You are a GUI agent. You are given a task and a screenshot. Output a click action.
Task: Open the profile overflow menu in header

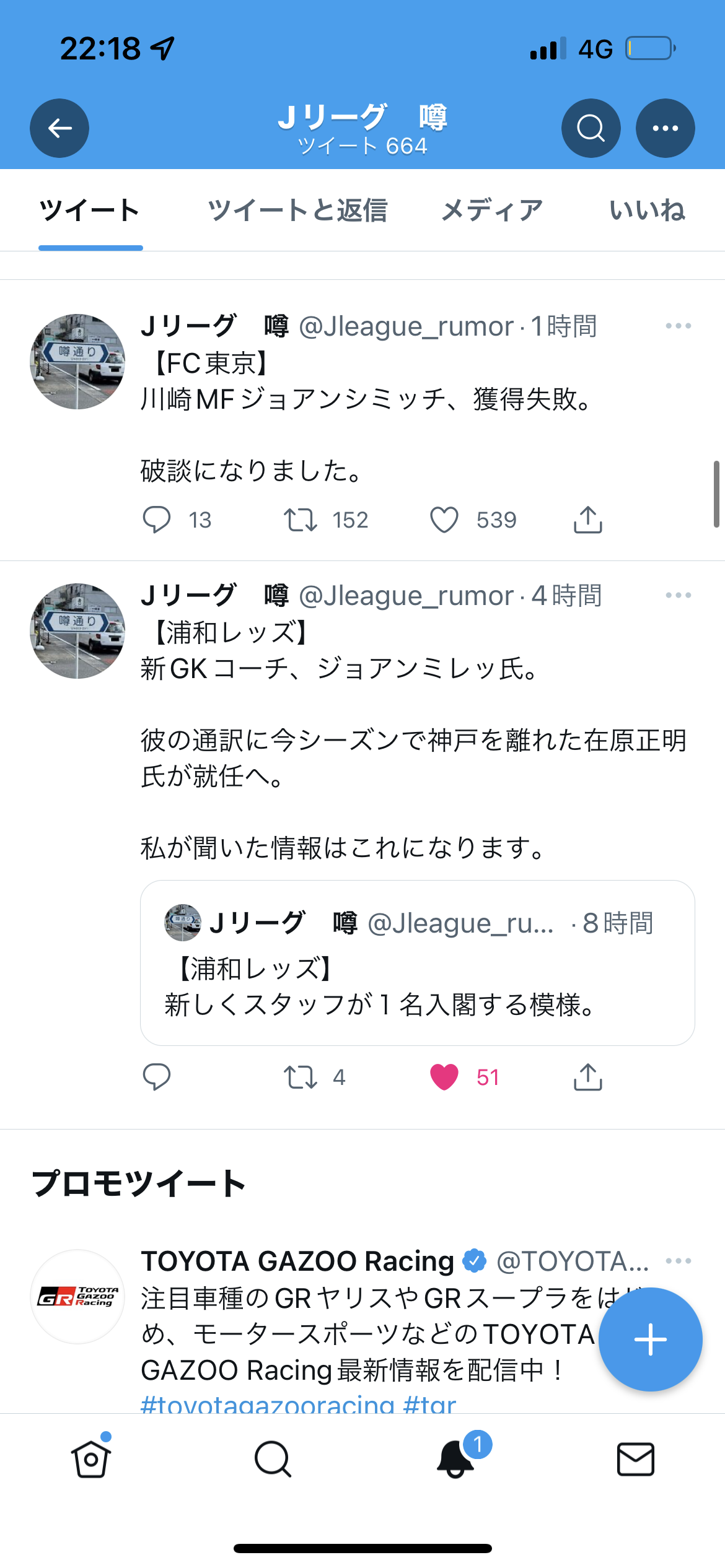point(665,128)
